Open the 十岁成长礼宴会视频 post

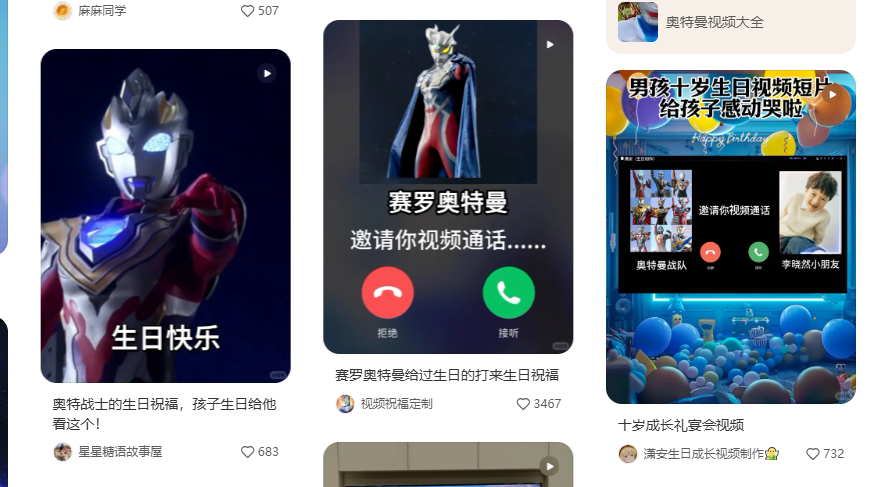(730, 237)
